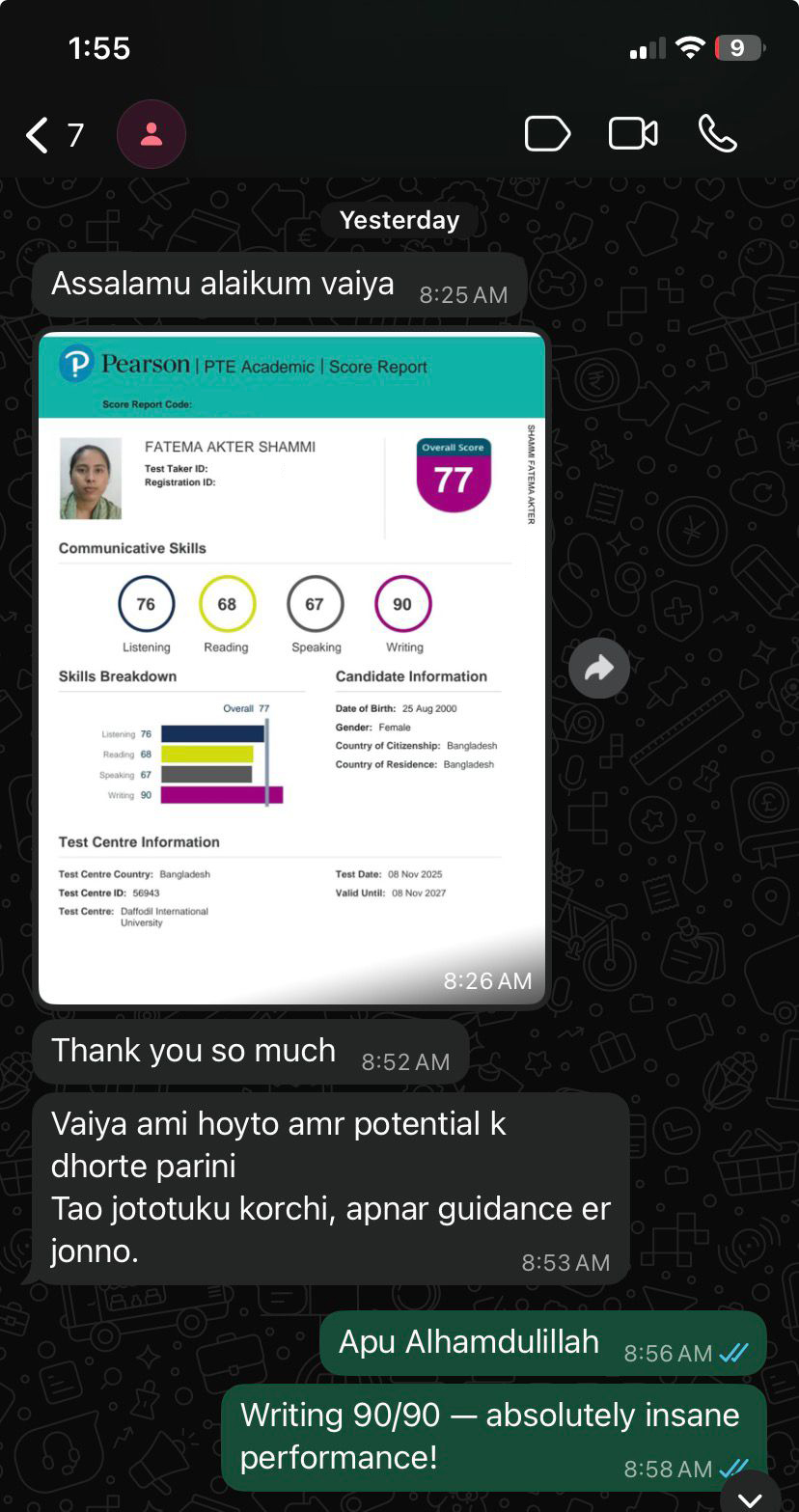Start a voice call

coord(718,134)
